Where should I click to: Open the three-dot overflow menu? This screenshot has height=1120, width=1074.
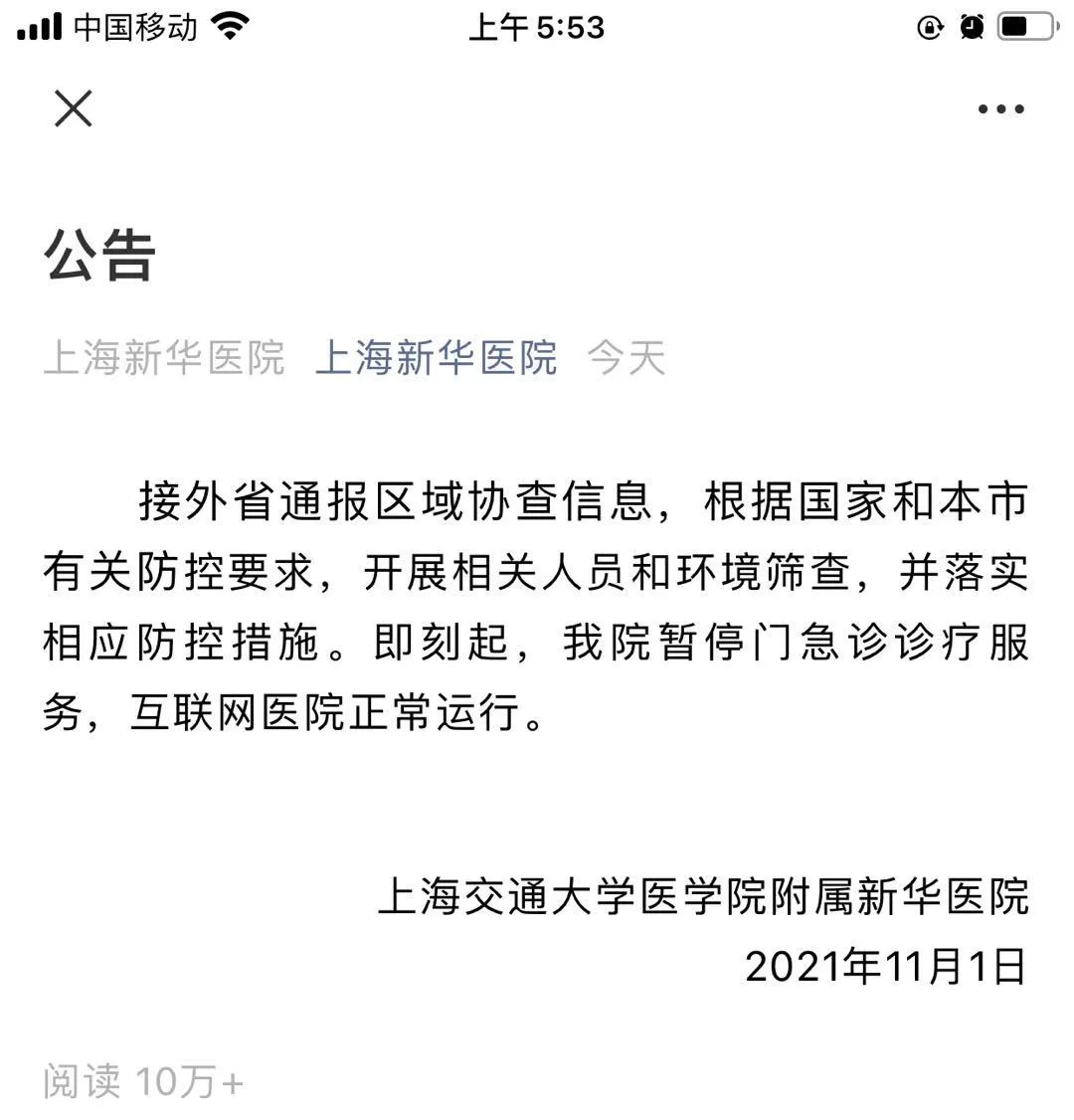point(999,109)
